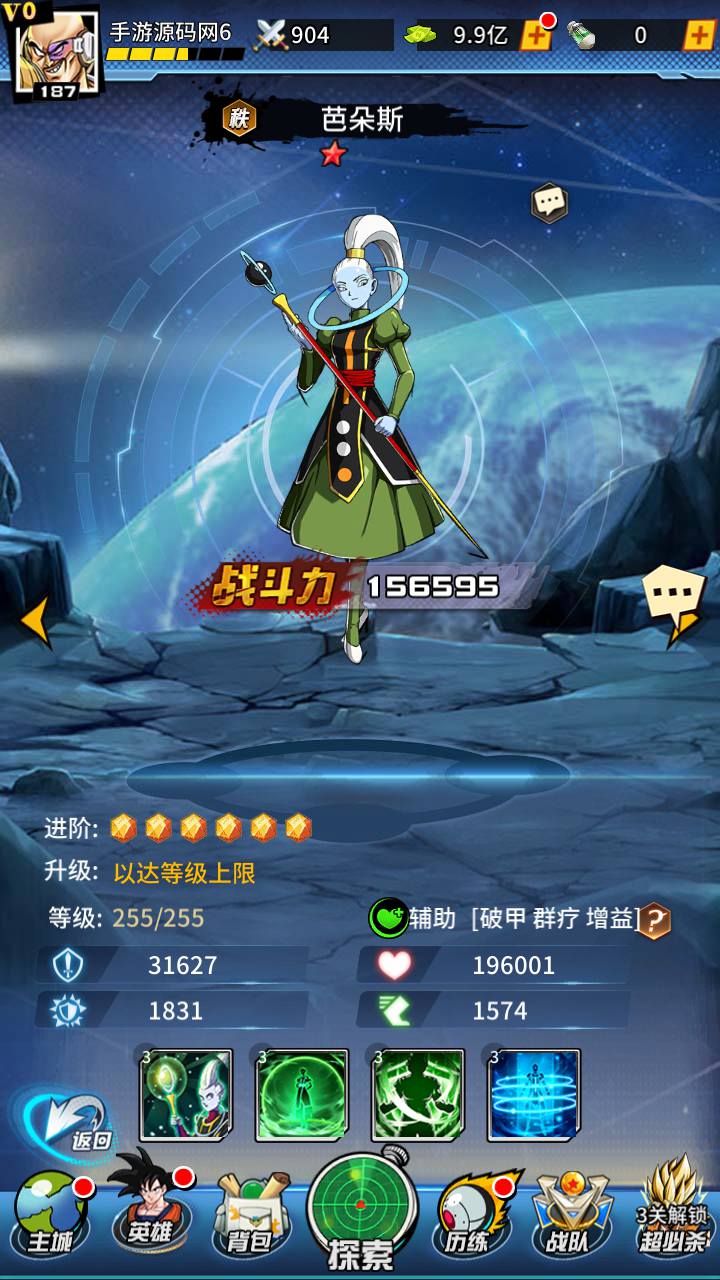Open the chat speech bubble on the right

673,600
